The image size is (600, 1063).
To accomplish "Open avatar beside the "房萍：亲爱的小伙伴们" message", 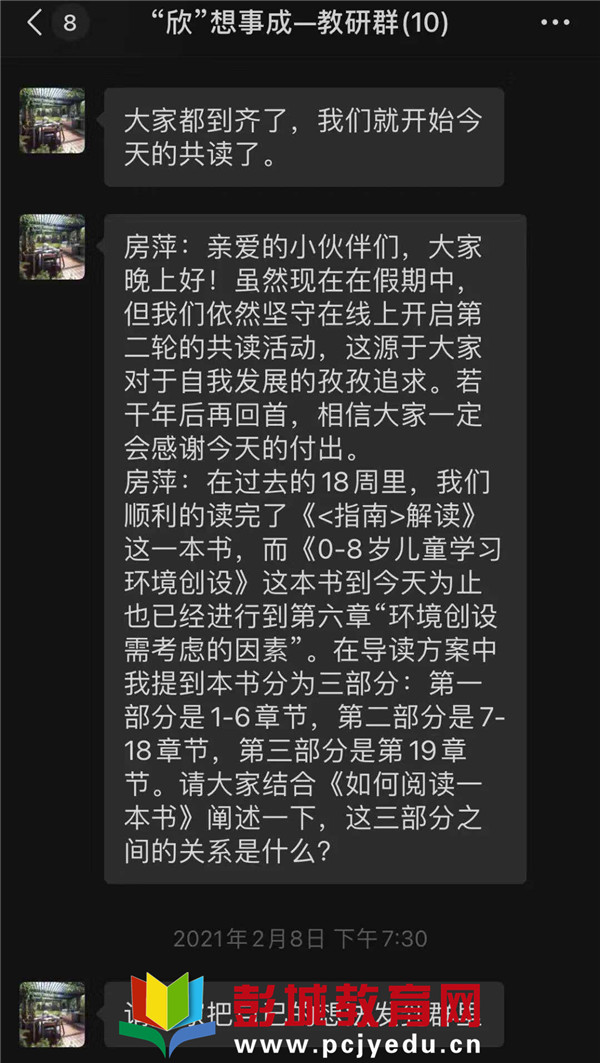I will pyautogui.click(x=52, y=247).
